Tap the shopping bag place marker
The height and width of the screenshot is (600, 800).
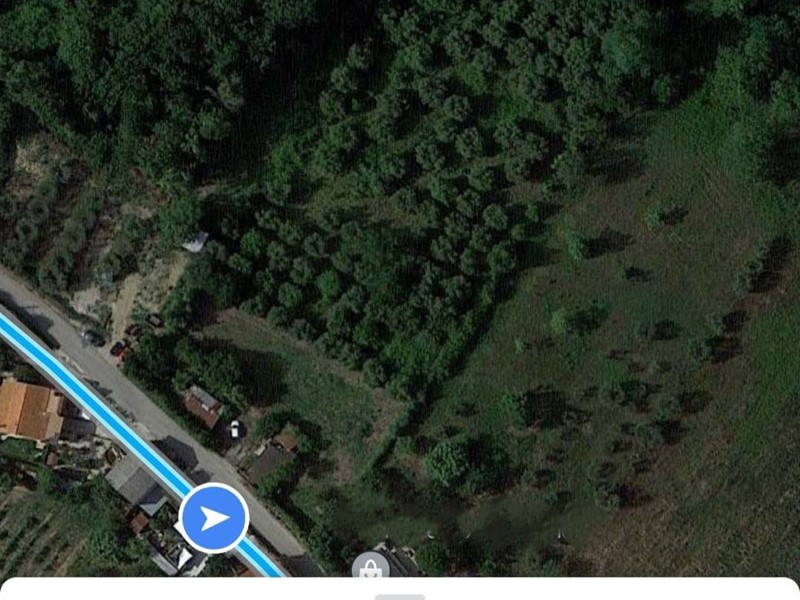point(371,567)
